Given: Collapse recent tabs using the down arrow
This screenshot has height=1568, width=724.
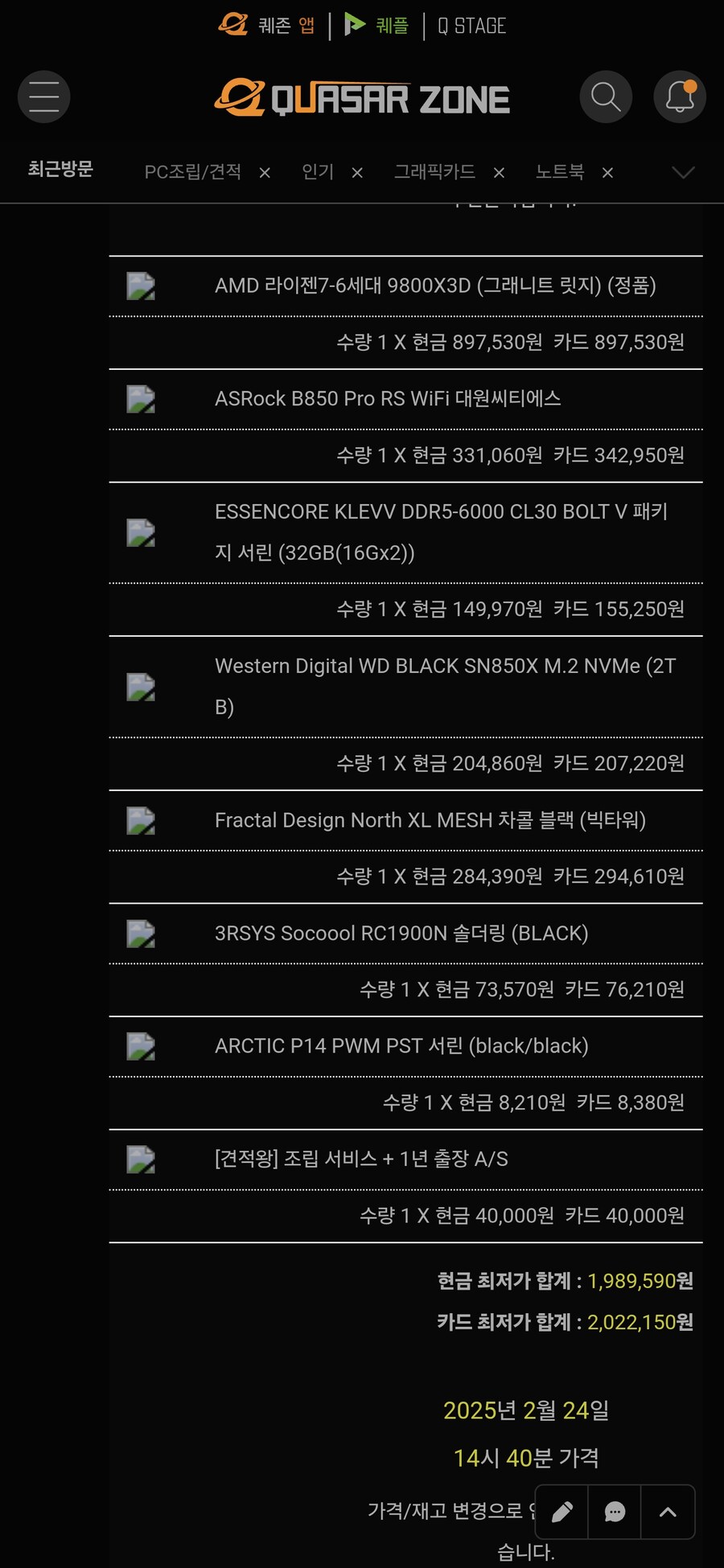Looking at the screenshot, I should [x=683, y=172].
